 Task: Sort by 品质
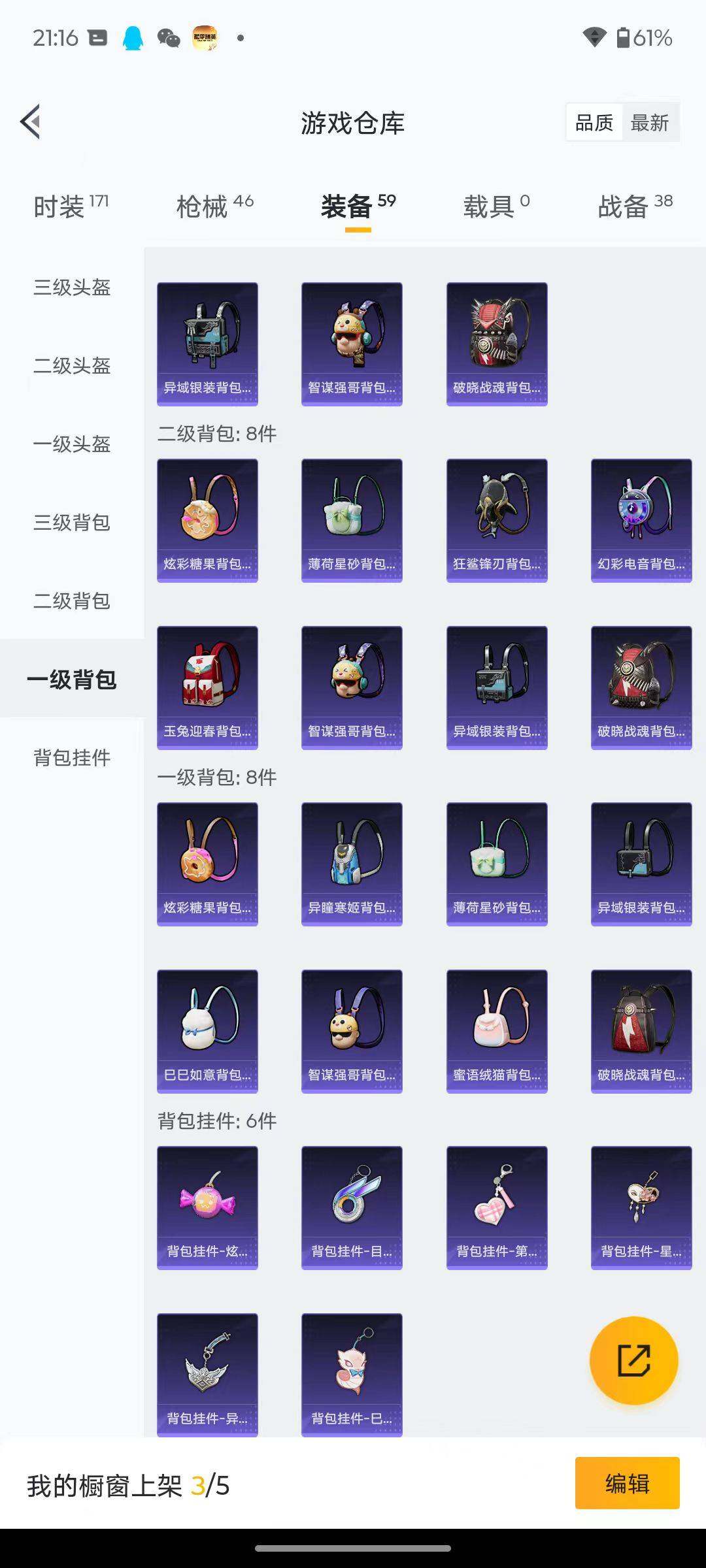[x=594, y=123]
